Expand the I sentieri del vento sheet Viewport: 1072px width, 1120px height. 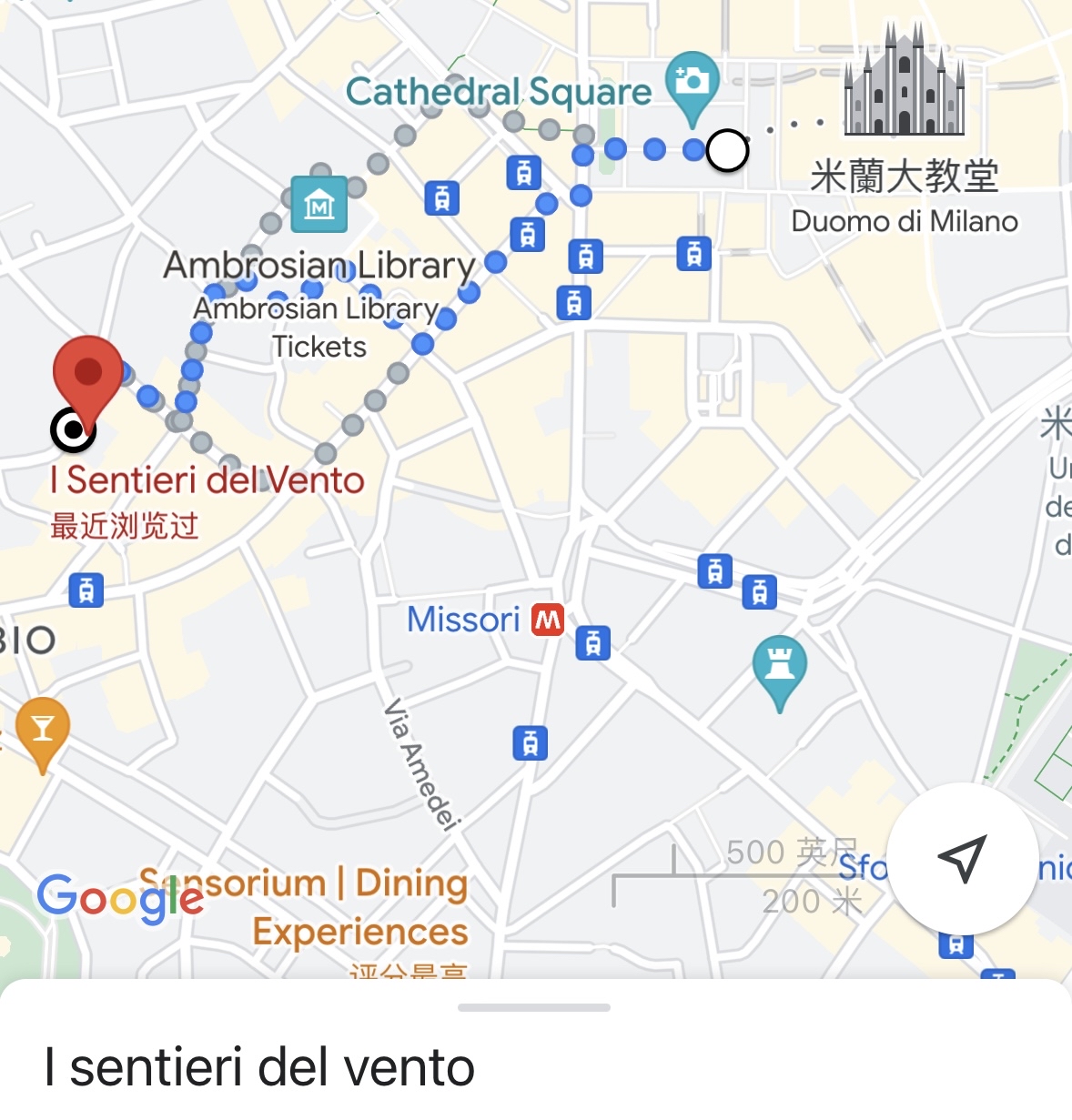coord(534,1008)
